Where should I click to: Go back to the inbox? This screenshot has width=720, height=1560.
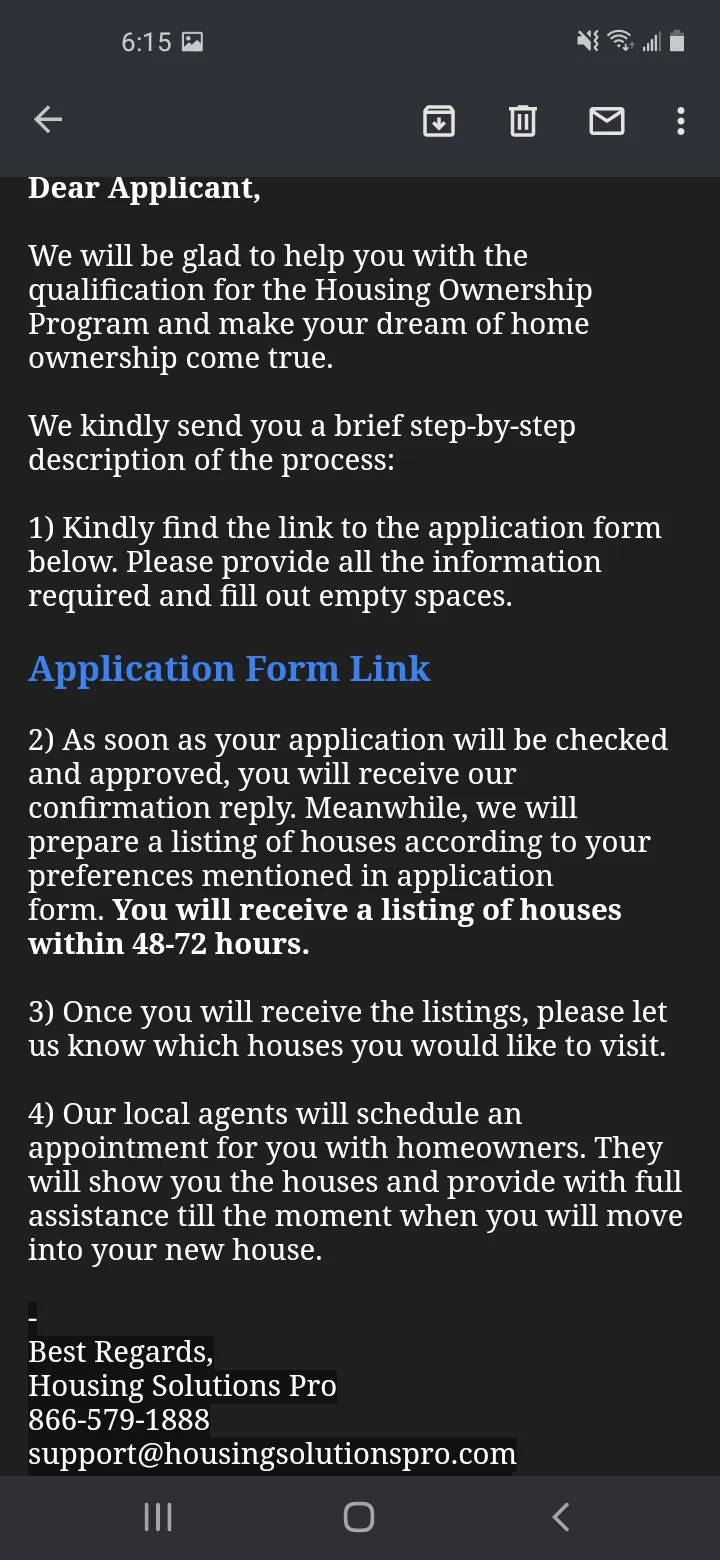point(48,121)
